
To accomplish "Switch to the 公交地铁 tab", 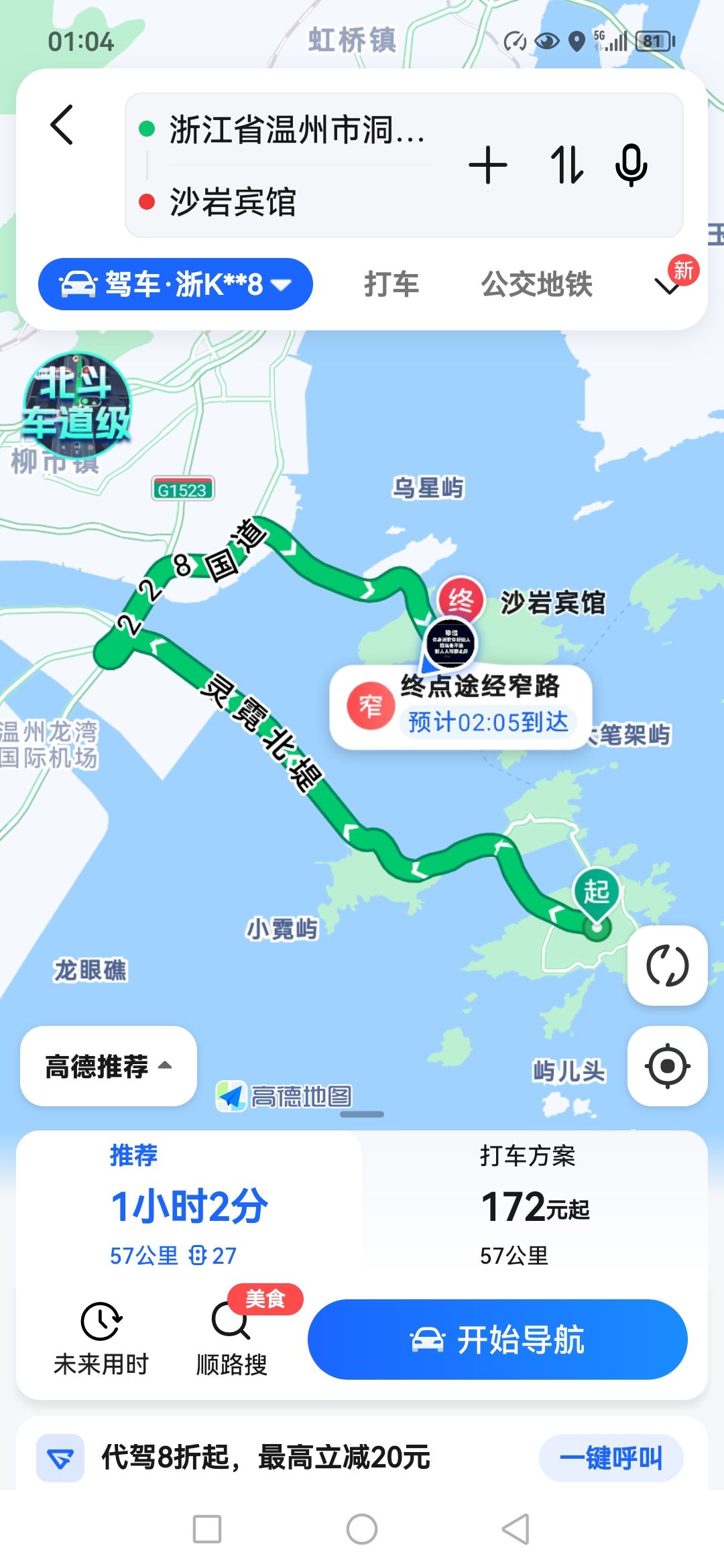I will click(536, 284).
